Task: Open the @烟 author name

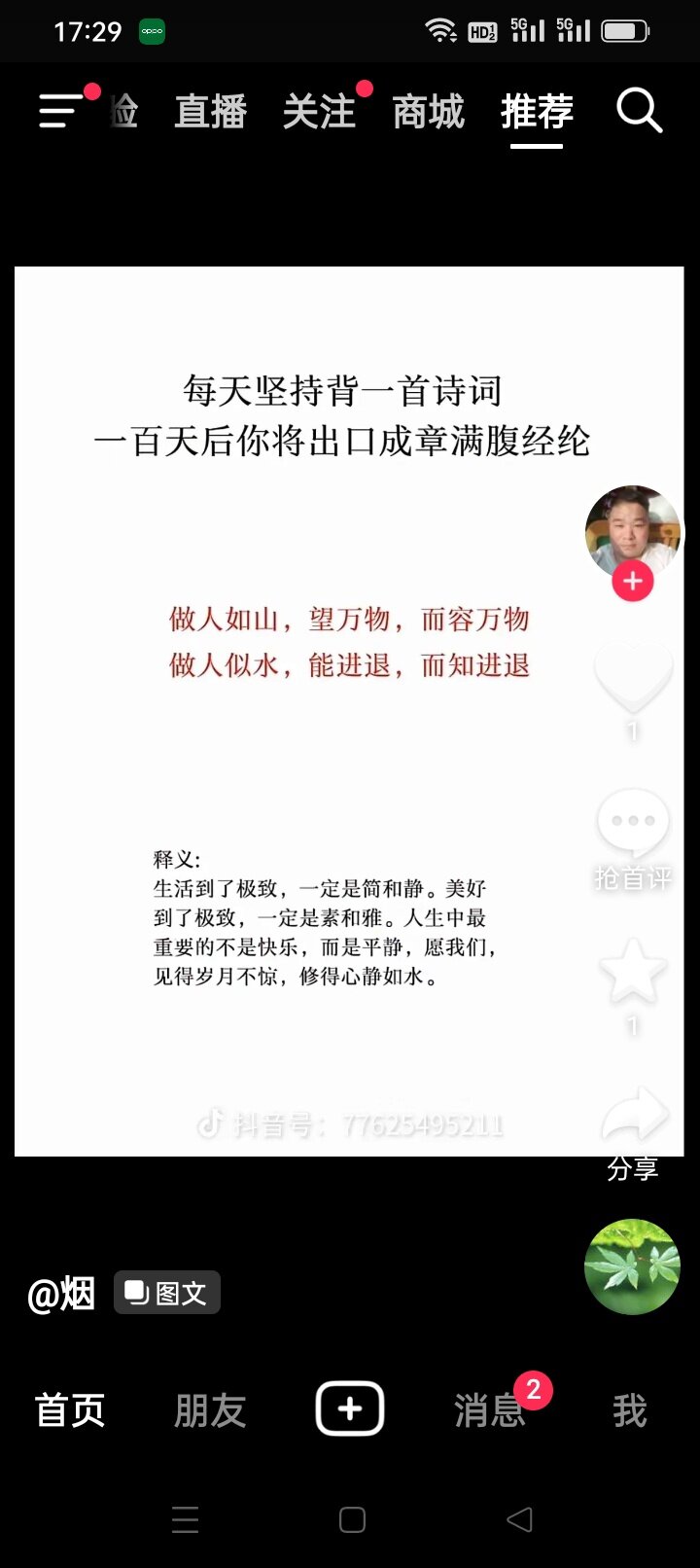Action: click(x=61, y=1294)
